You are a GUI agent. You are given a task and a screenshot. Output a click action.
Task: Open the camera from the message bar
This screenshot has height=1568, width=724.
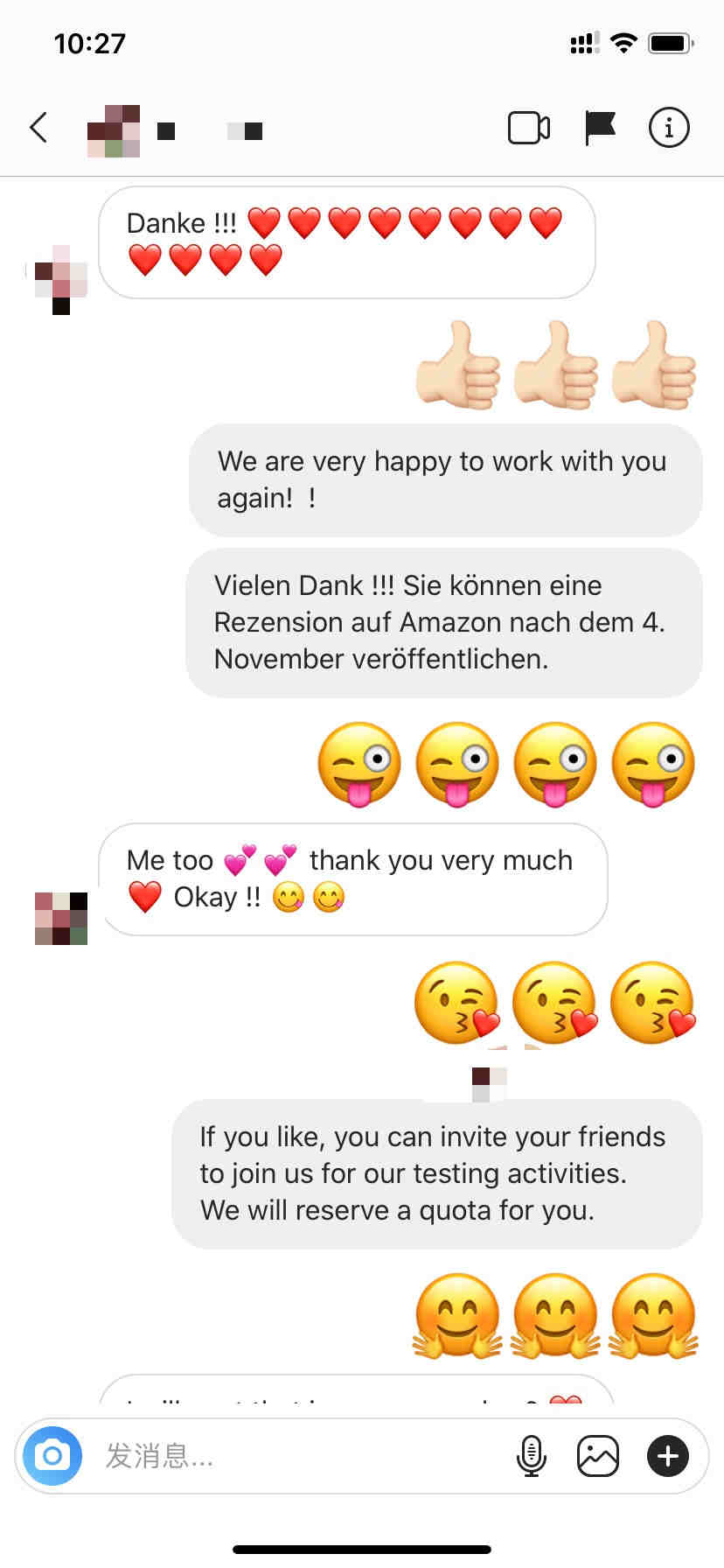click(52, 1456)
